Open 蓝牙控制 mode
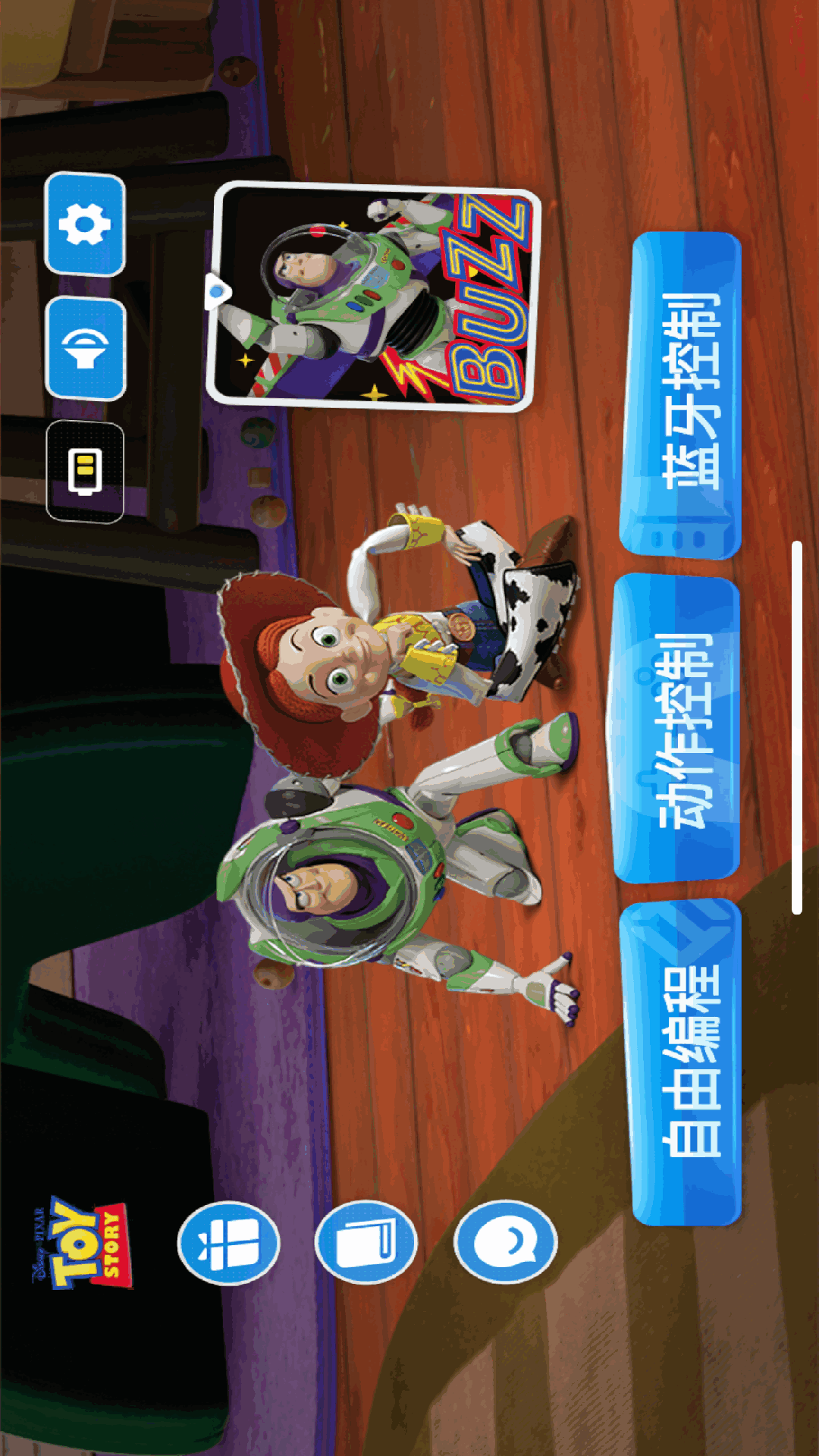This screenshot has height=1456, width=819. click(681, 394)
